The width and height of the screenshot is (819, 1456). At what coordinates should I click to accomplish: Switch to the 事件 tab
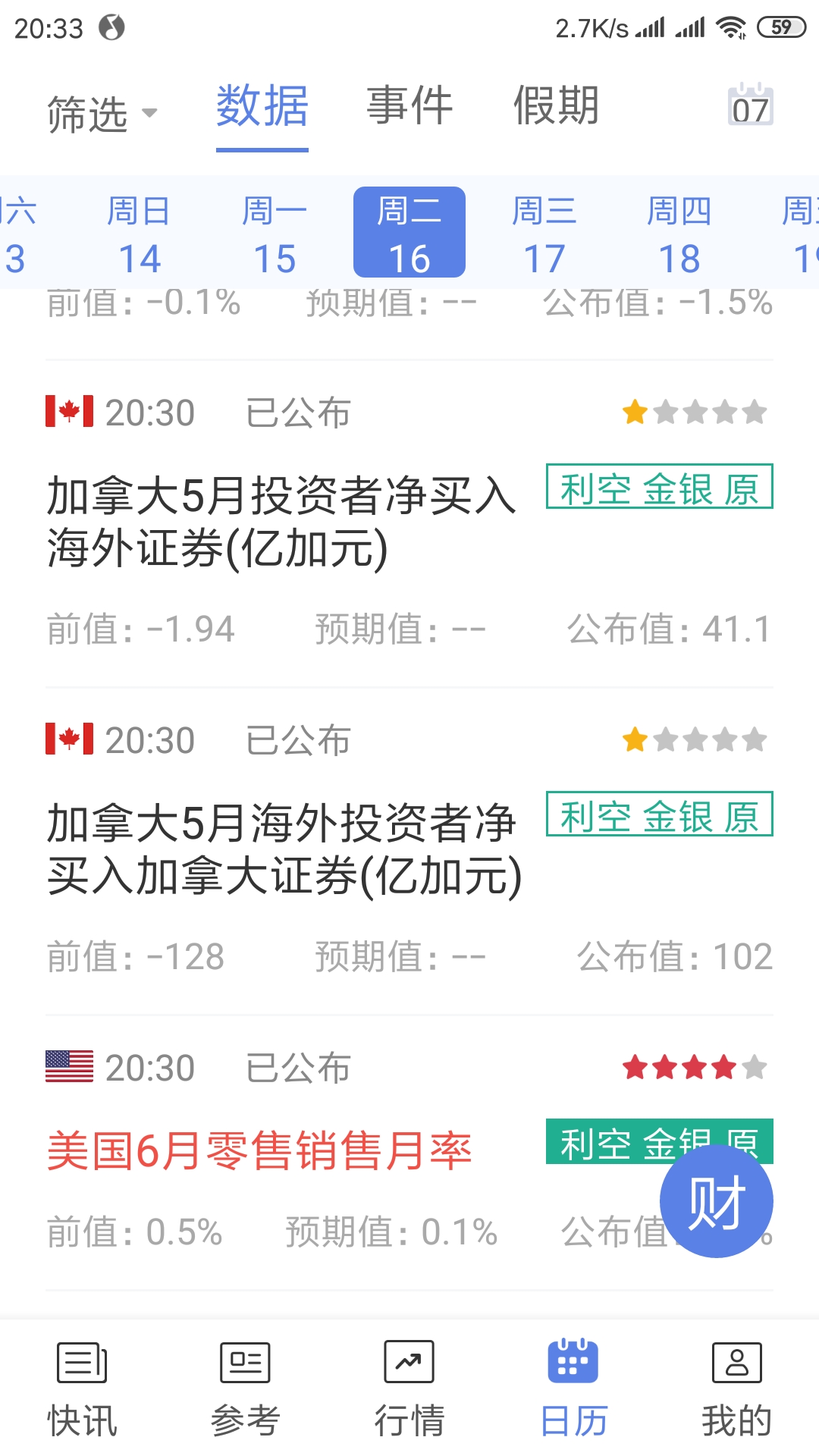(409, 105)
